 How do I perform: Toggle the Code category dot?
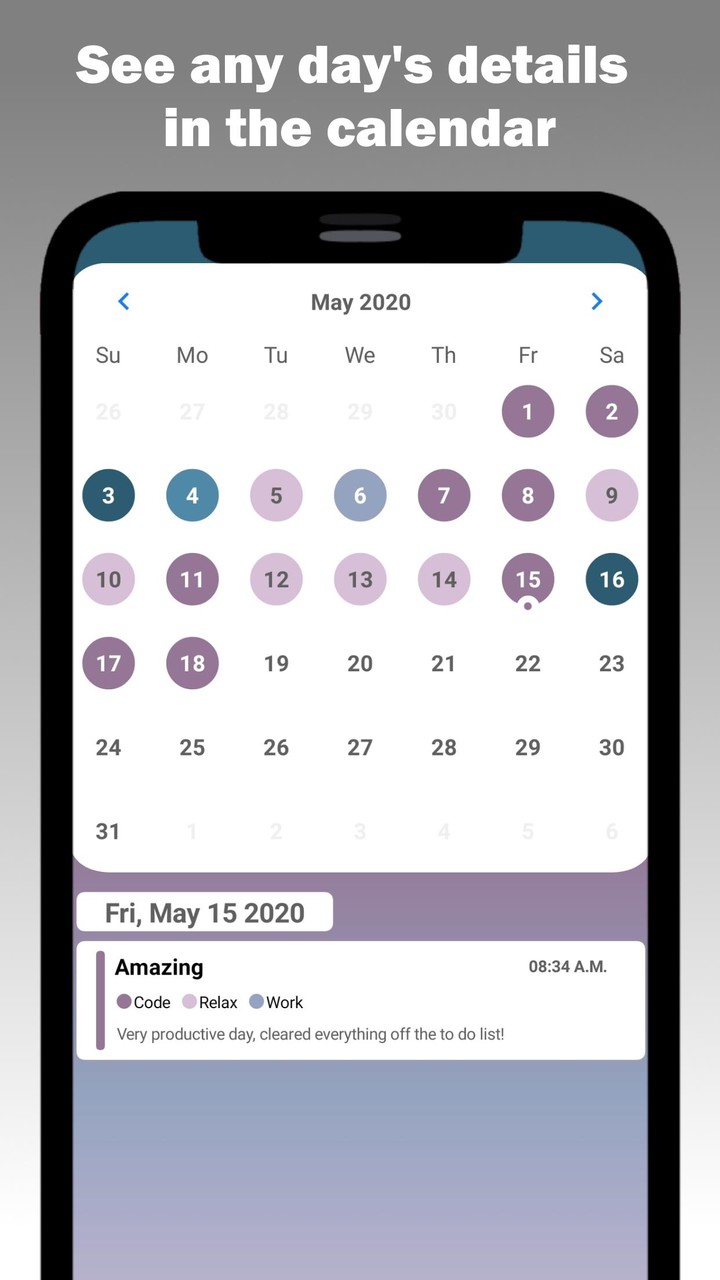[x=122, y=1002]
